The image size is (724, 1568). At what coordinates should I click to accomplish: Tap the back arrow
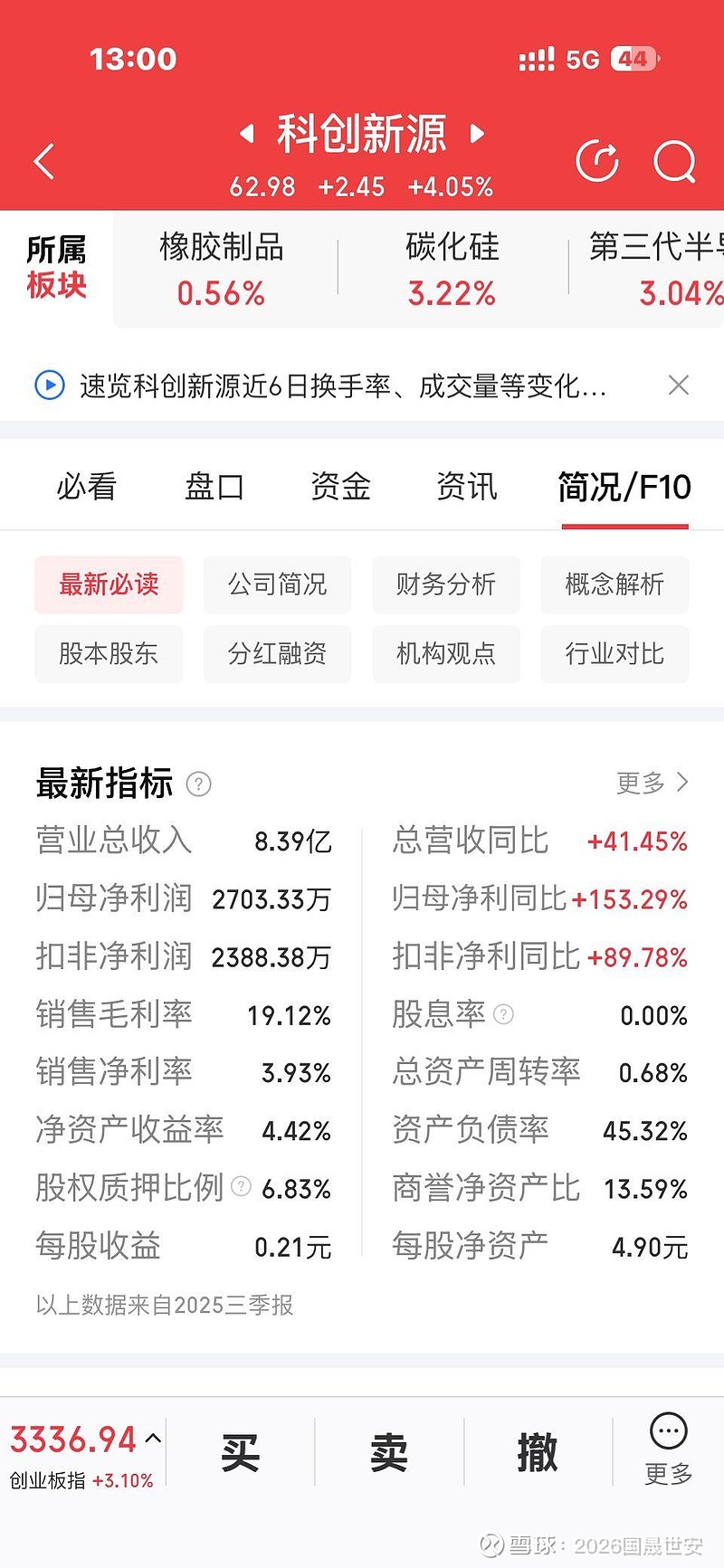(43, 159)
